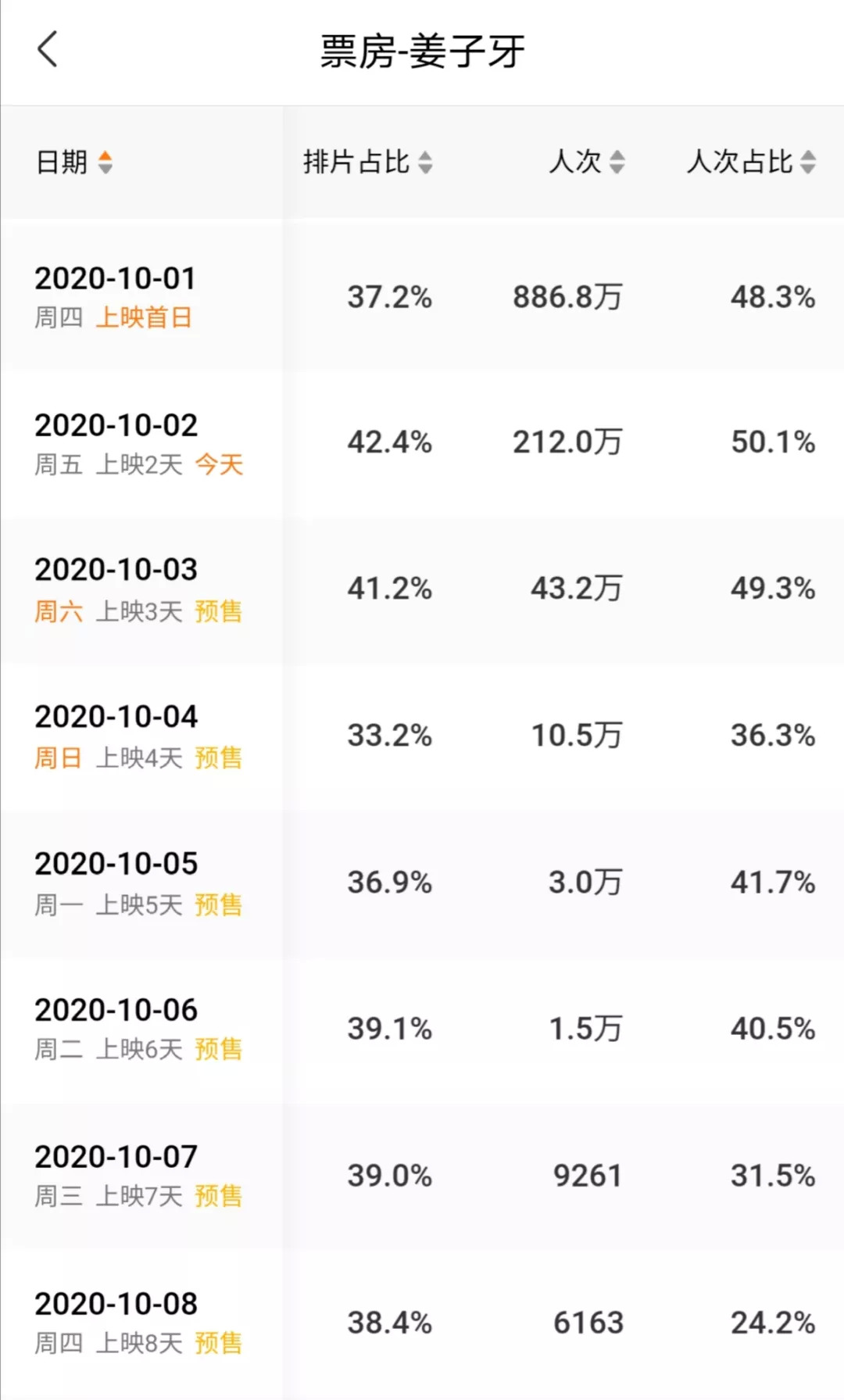Sort the table by 排片占比

coord(367,163)
